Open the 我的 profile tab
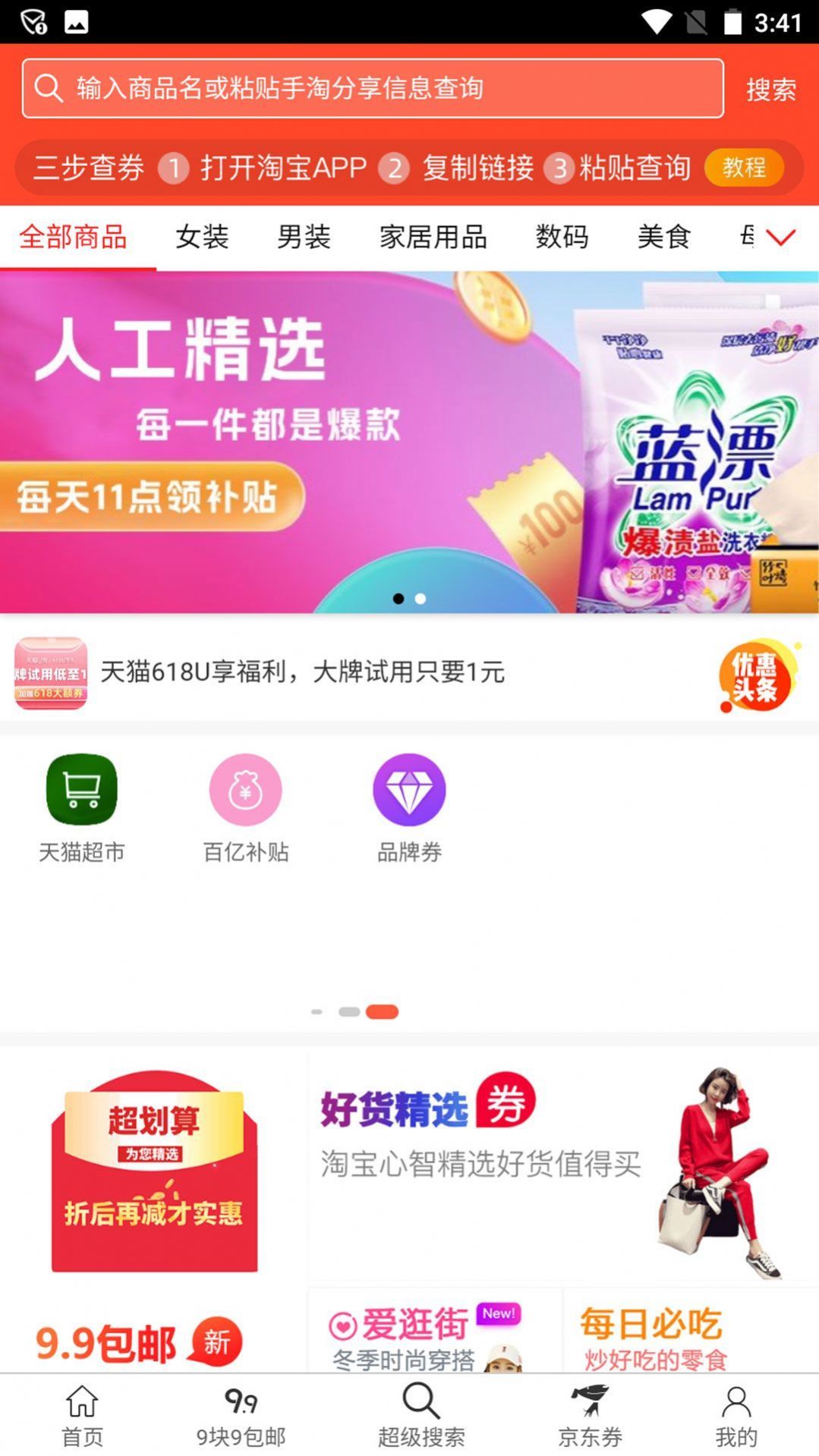 (x=736, y=1416)
